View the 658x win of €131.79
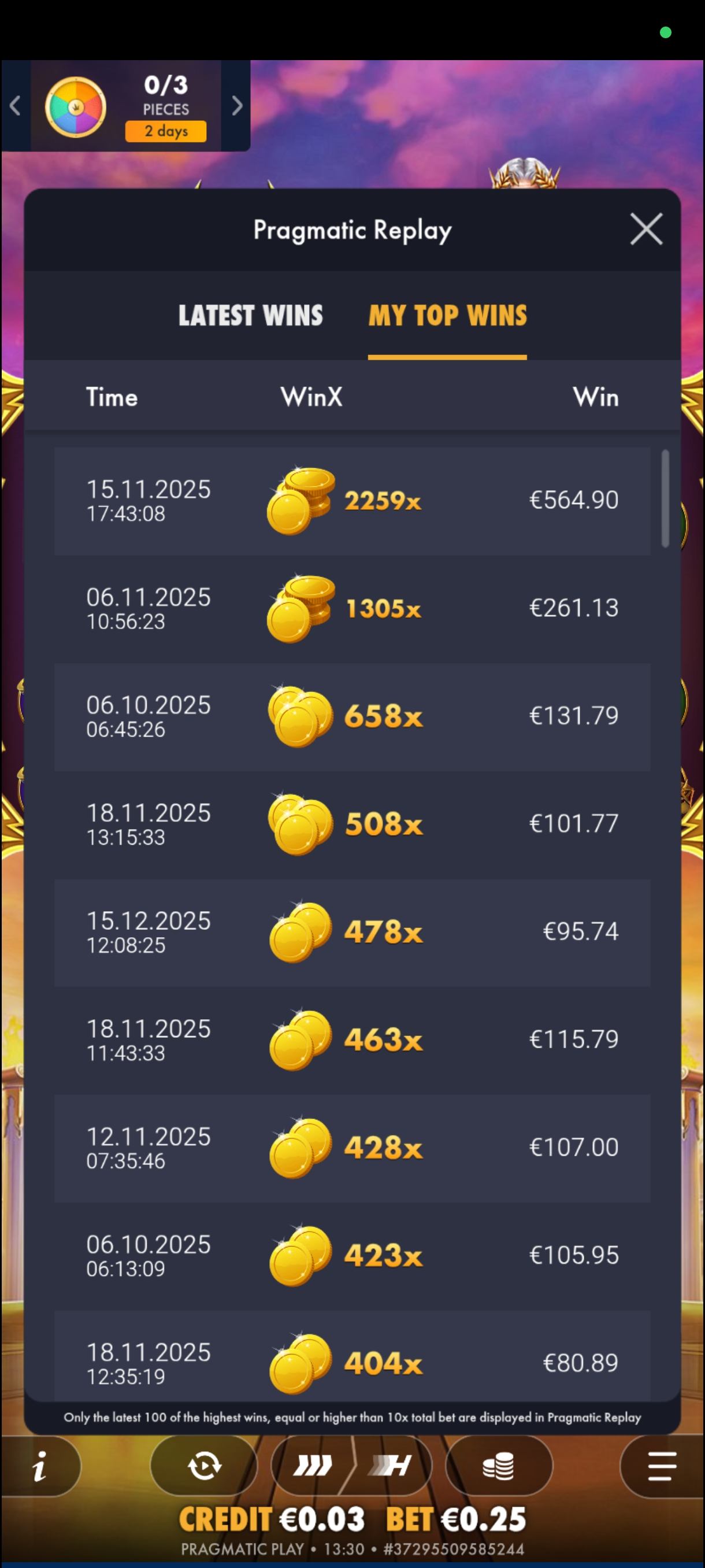Viewport: 705px width, 1568px height. click(351, 716)
